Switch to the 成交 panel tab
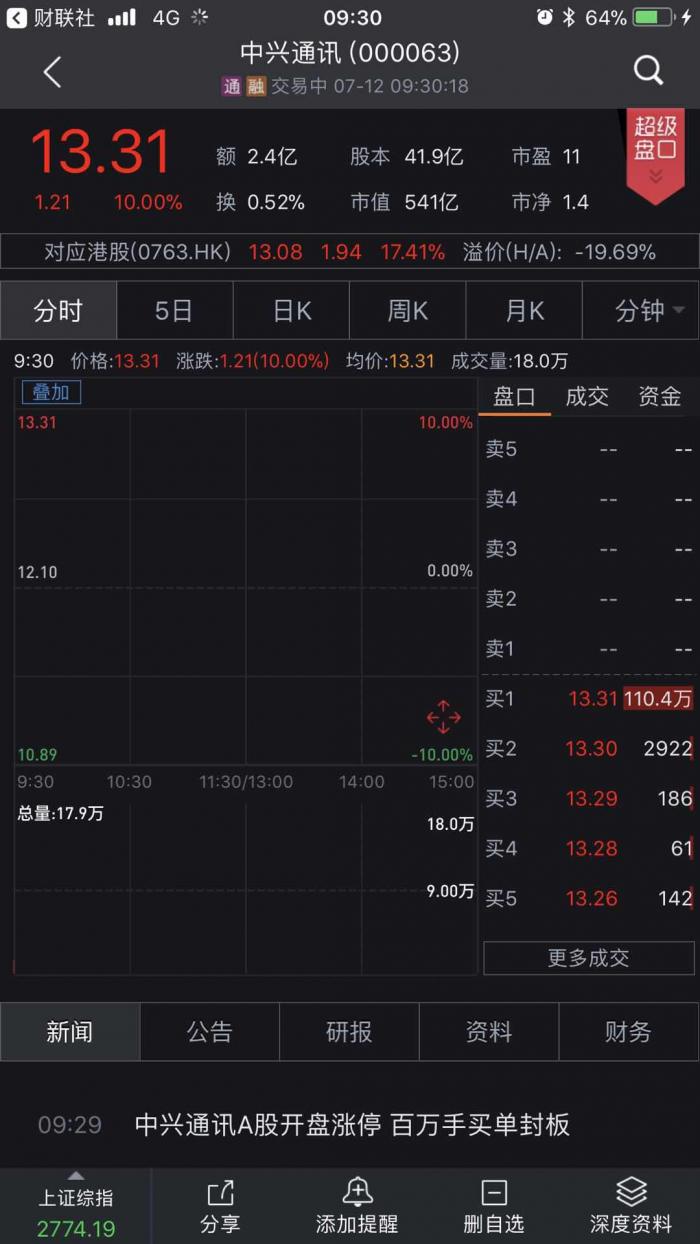 (587, 397)
